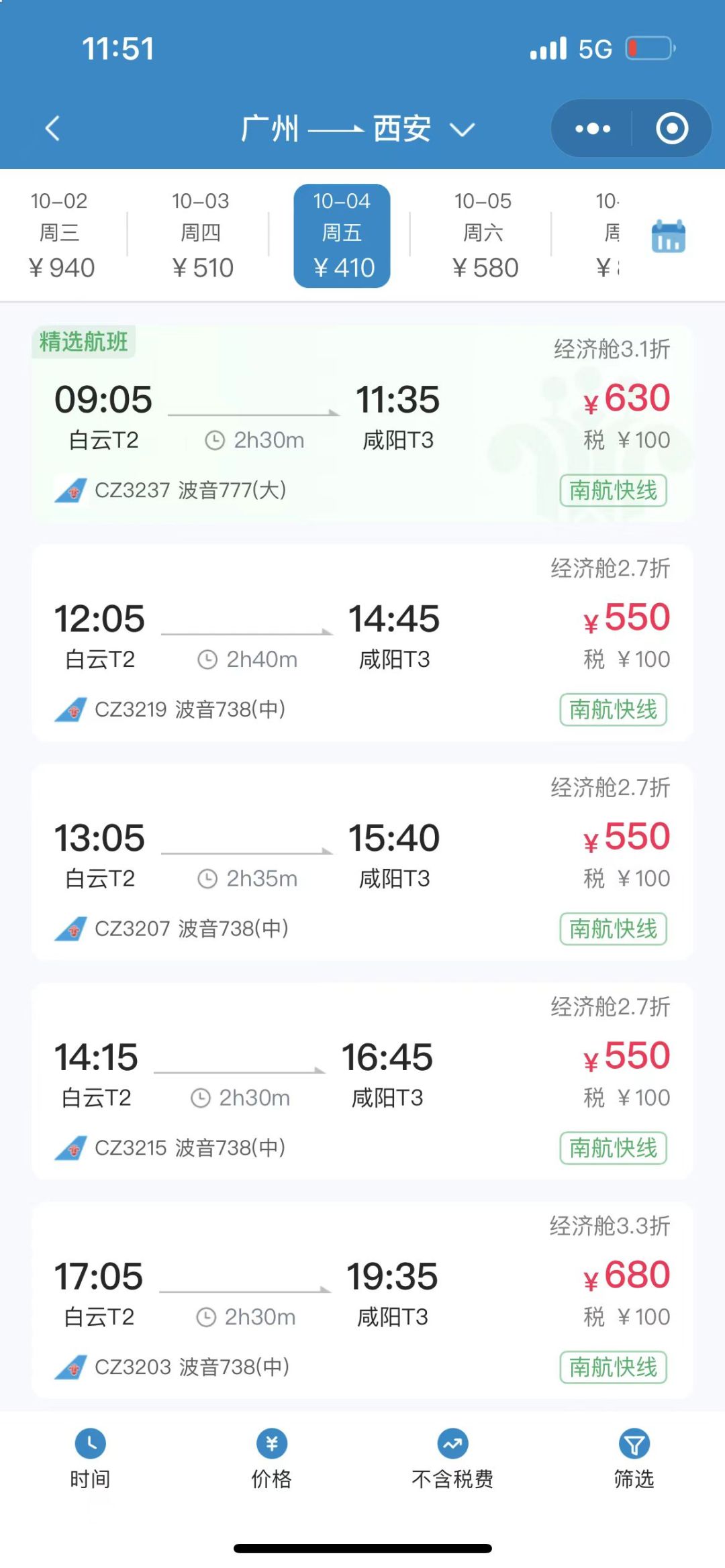Open the calendar date picker
The image size is (725, 1568).
tap(669, 236)
